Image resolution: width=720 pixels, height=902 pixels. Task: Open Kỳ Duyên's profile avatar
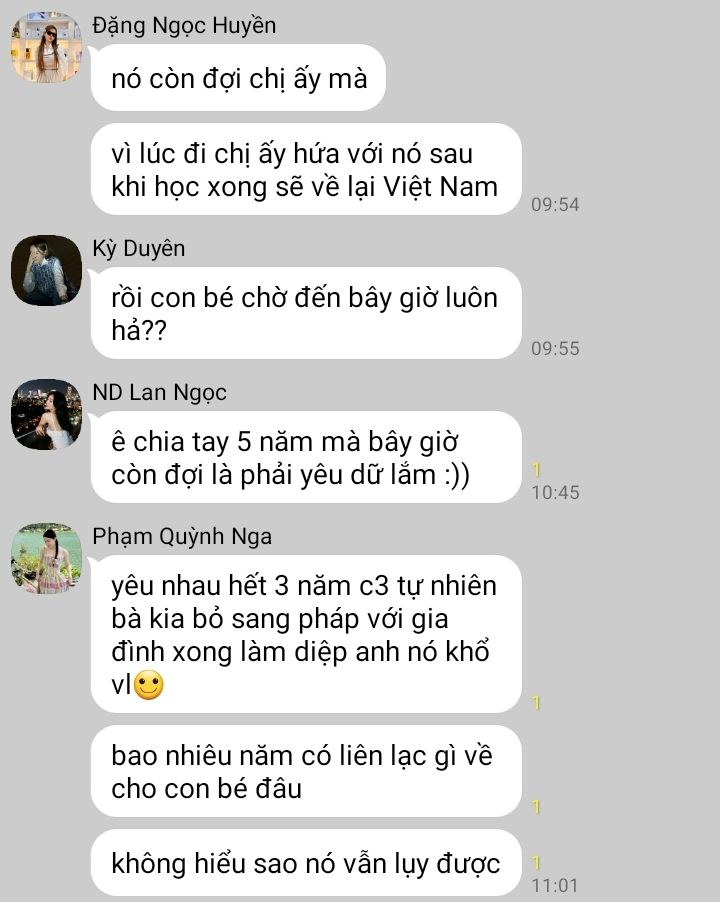[x=46, y=270]
